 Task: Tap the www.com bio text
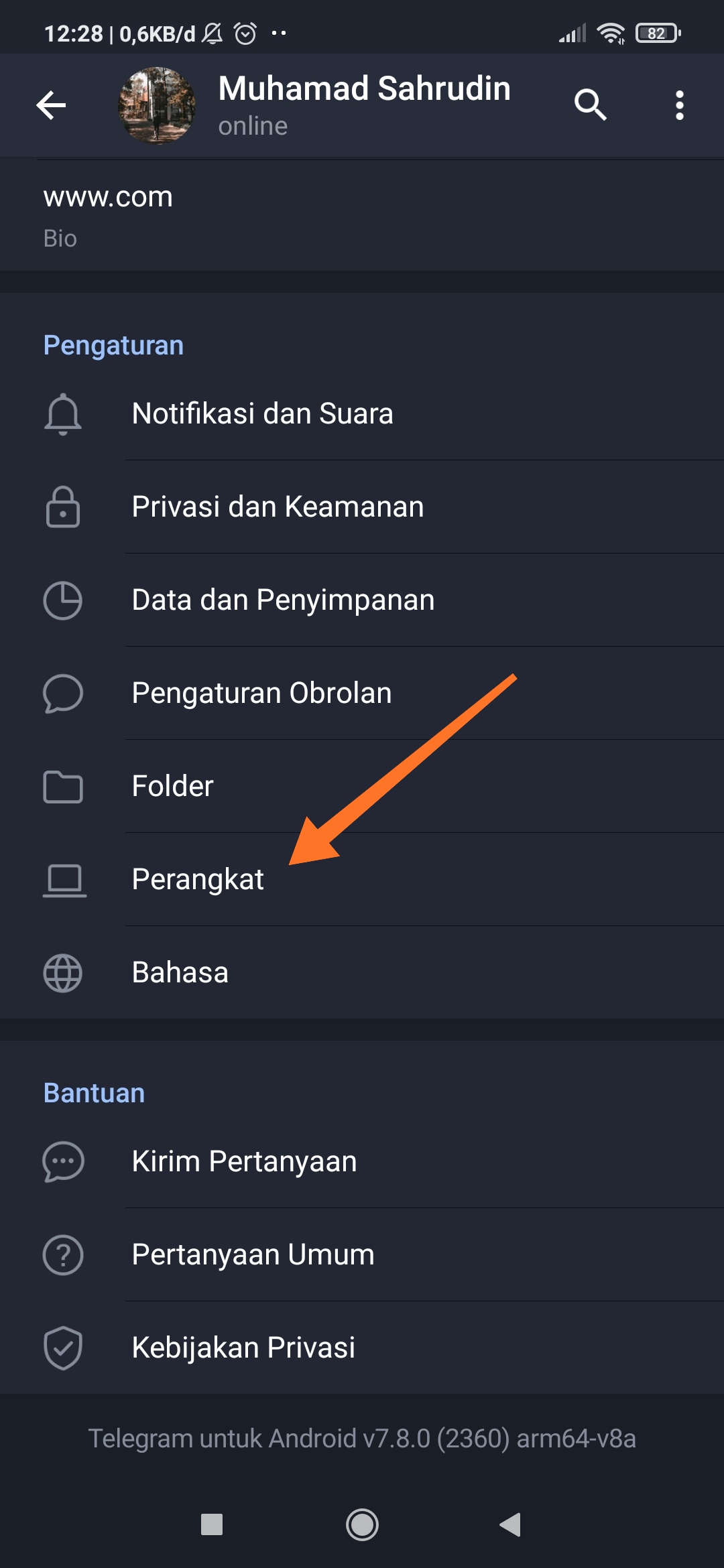[107, 196]
